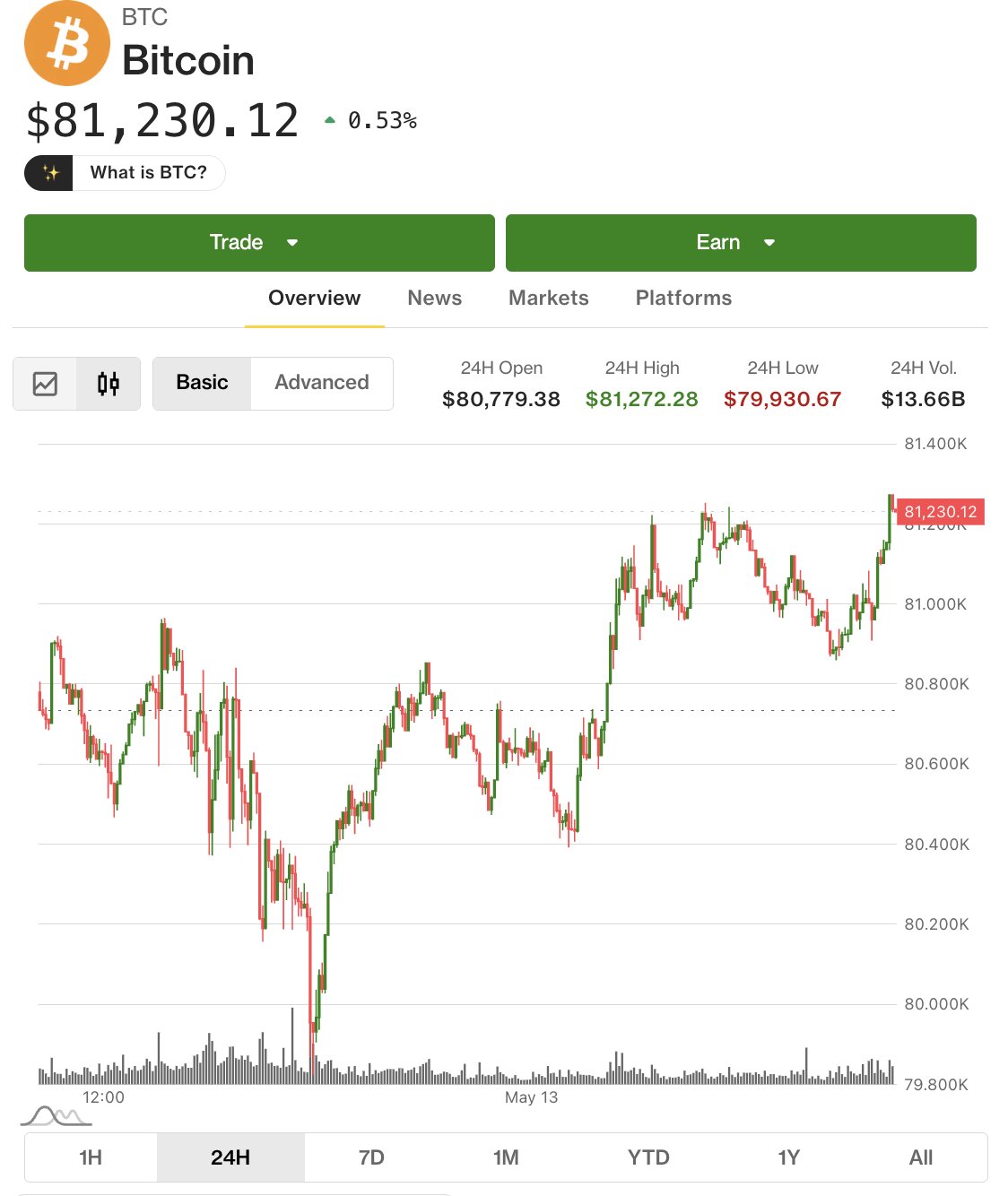Open the Trade dropdown button
This screenshot has width=1008, height=1196.
click(259, 243)
